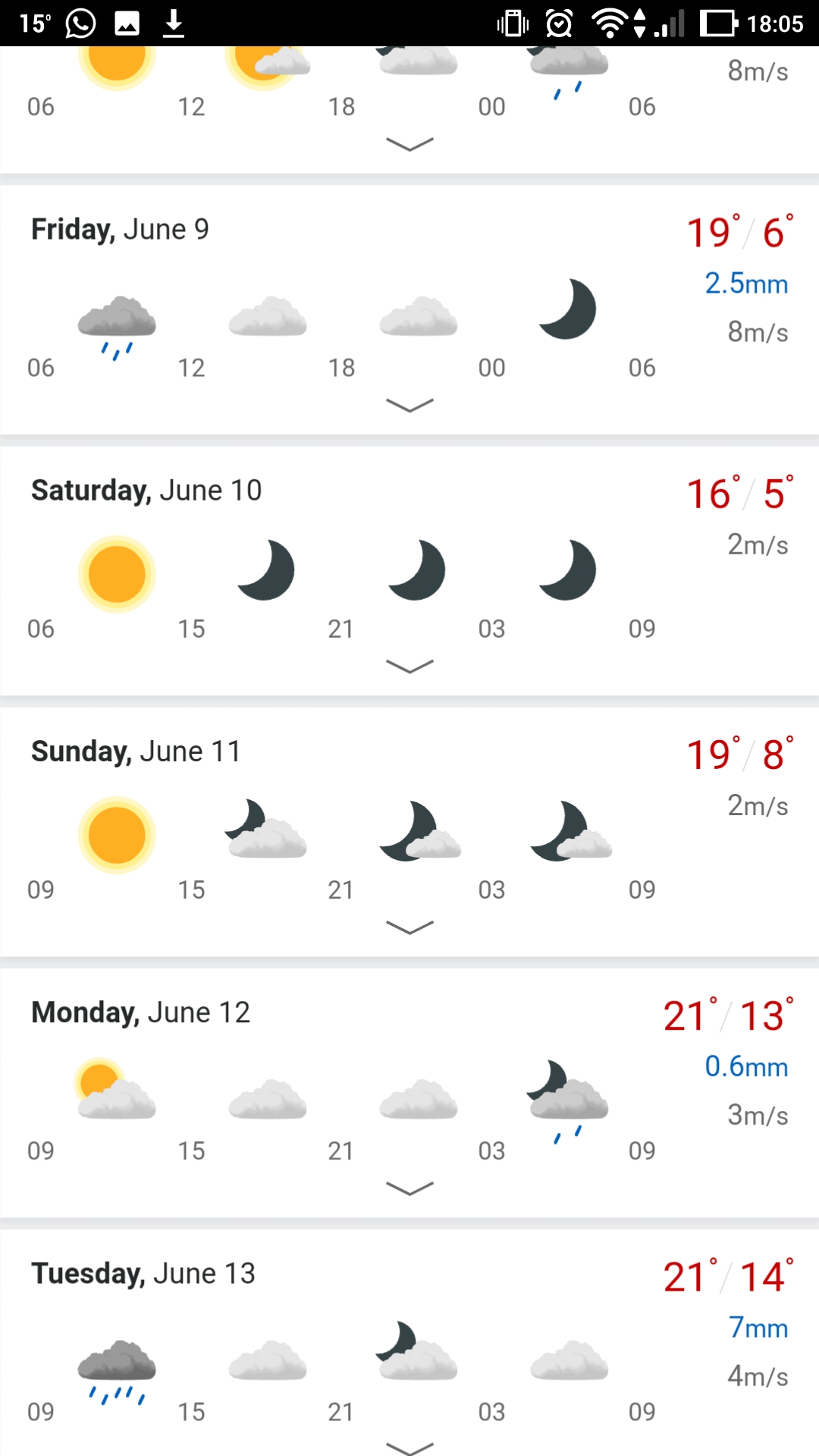
Task: Expand the Friday, June 9 forecast details
Action: pos(409,405)
